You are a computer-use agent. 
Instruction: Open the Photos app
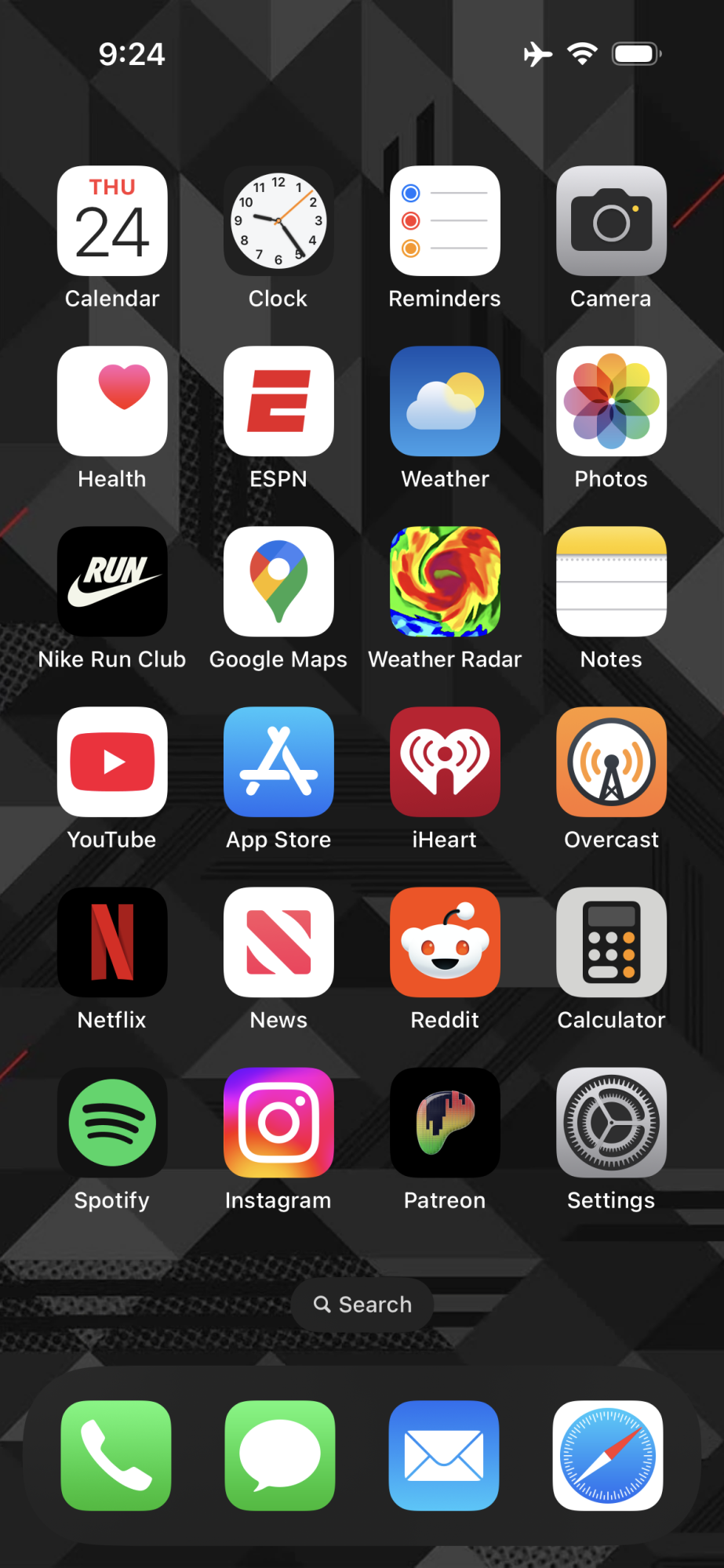tap(611, 401)
